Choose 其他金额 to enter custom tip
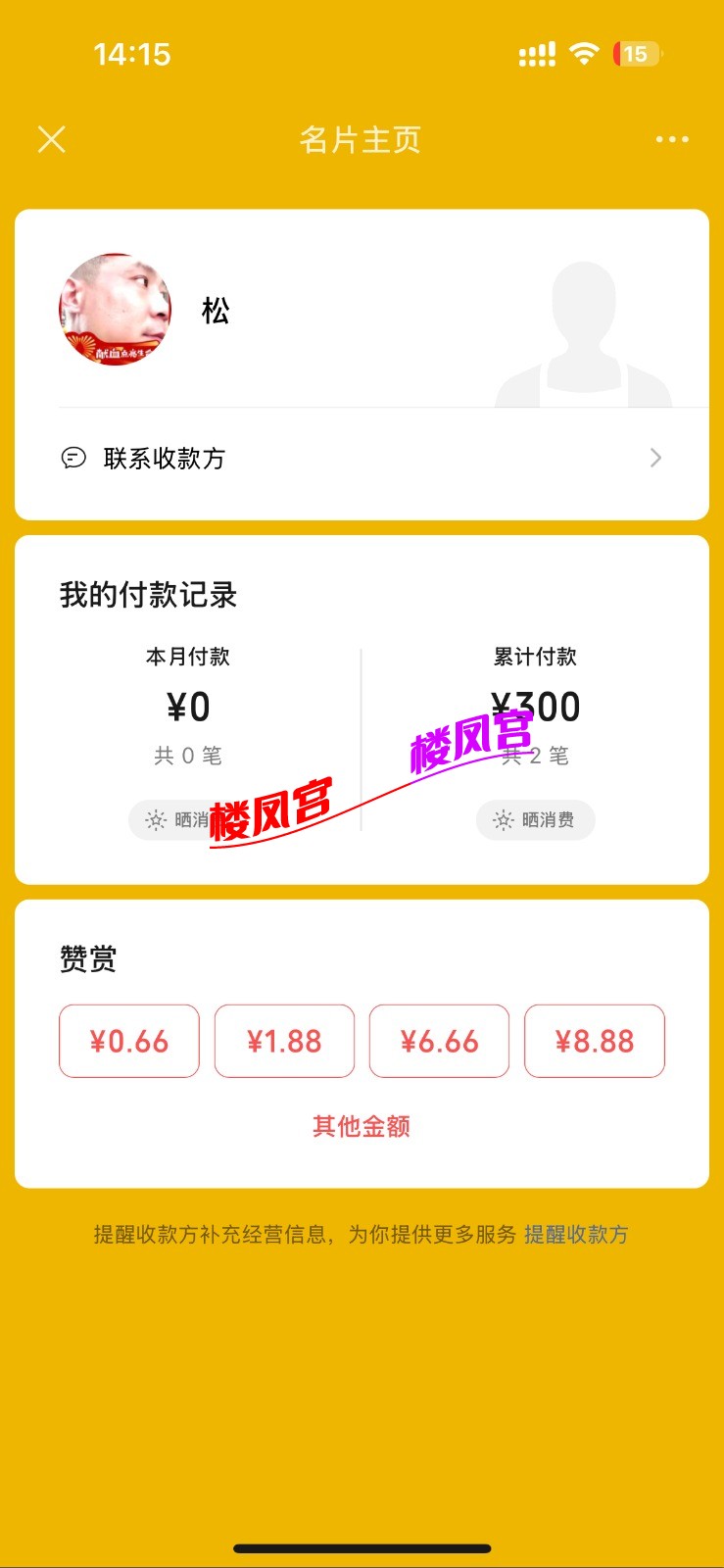This screenshot has height=1568, width=724. click(362, 1126)
